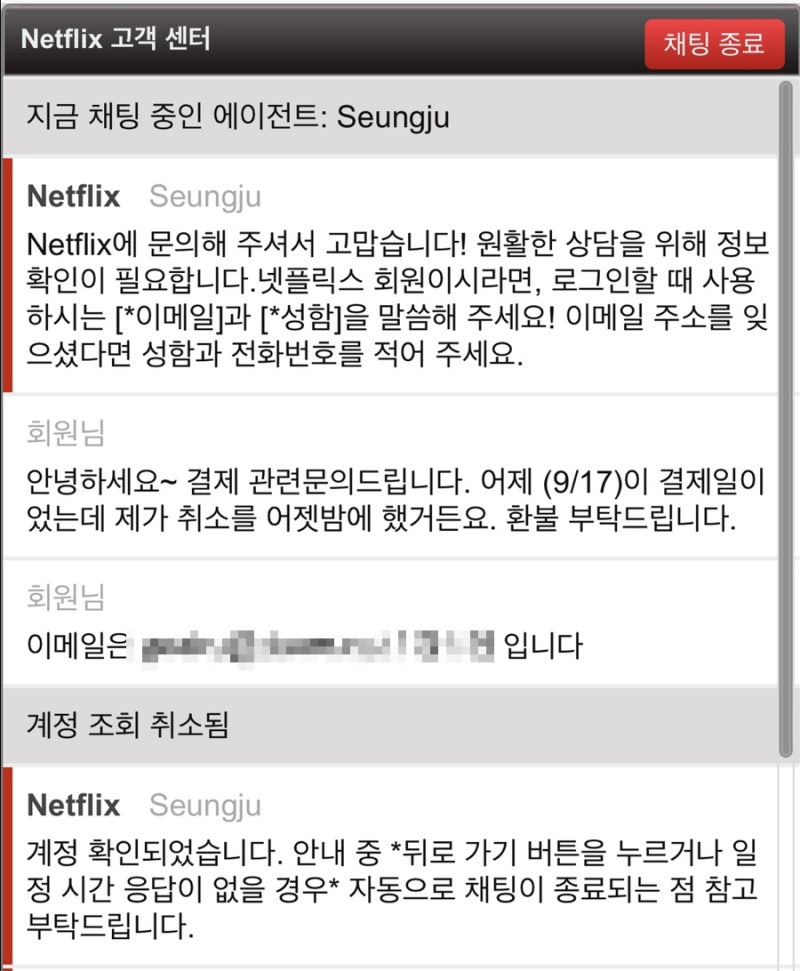Tap the 채팅 종료 button to end the chat
This screenshot has height=971, width=800.
pos(714,44)
